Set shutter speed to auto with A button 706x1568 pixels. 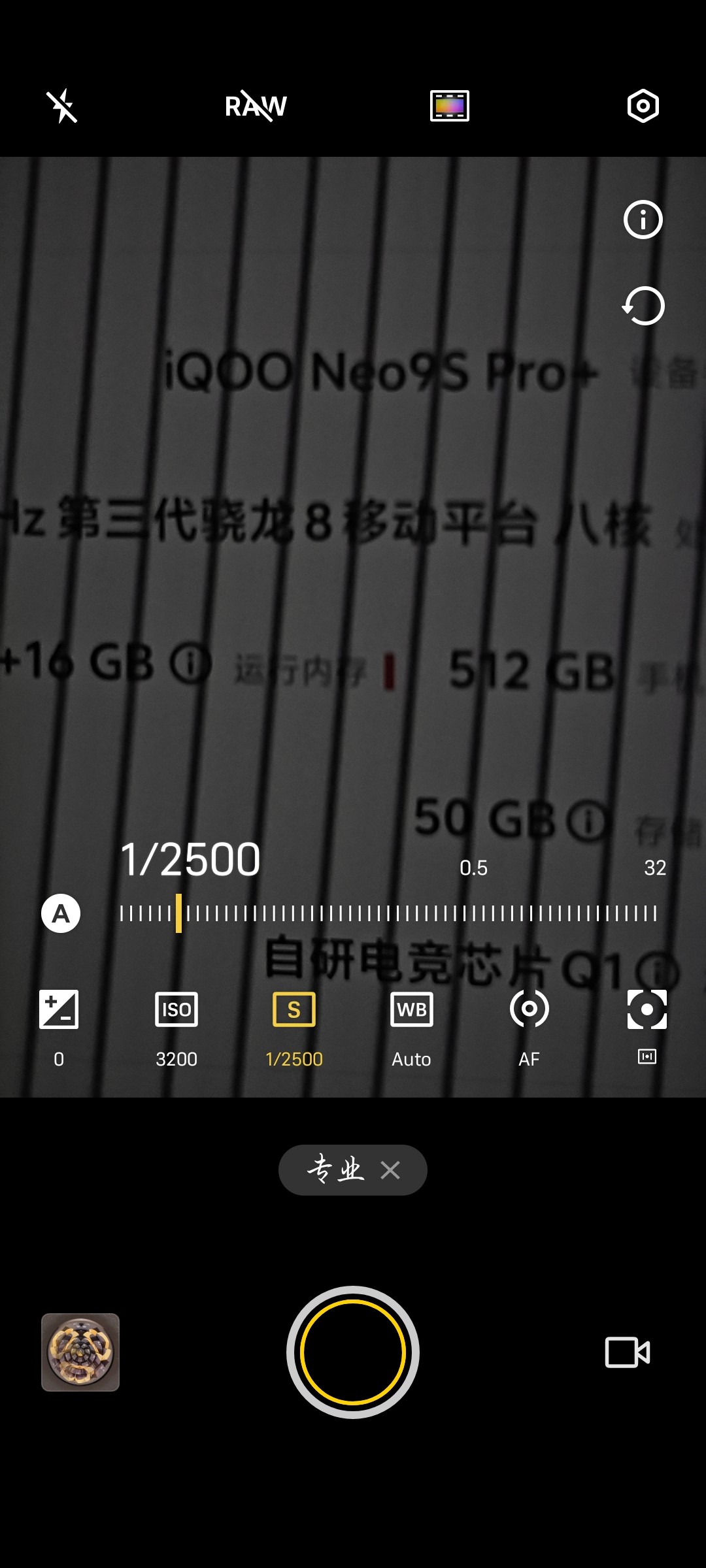tap(61, 913)
